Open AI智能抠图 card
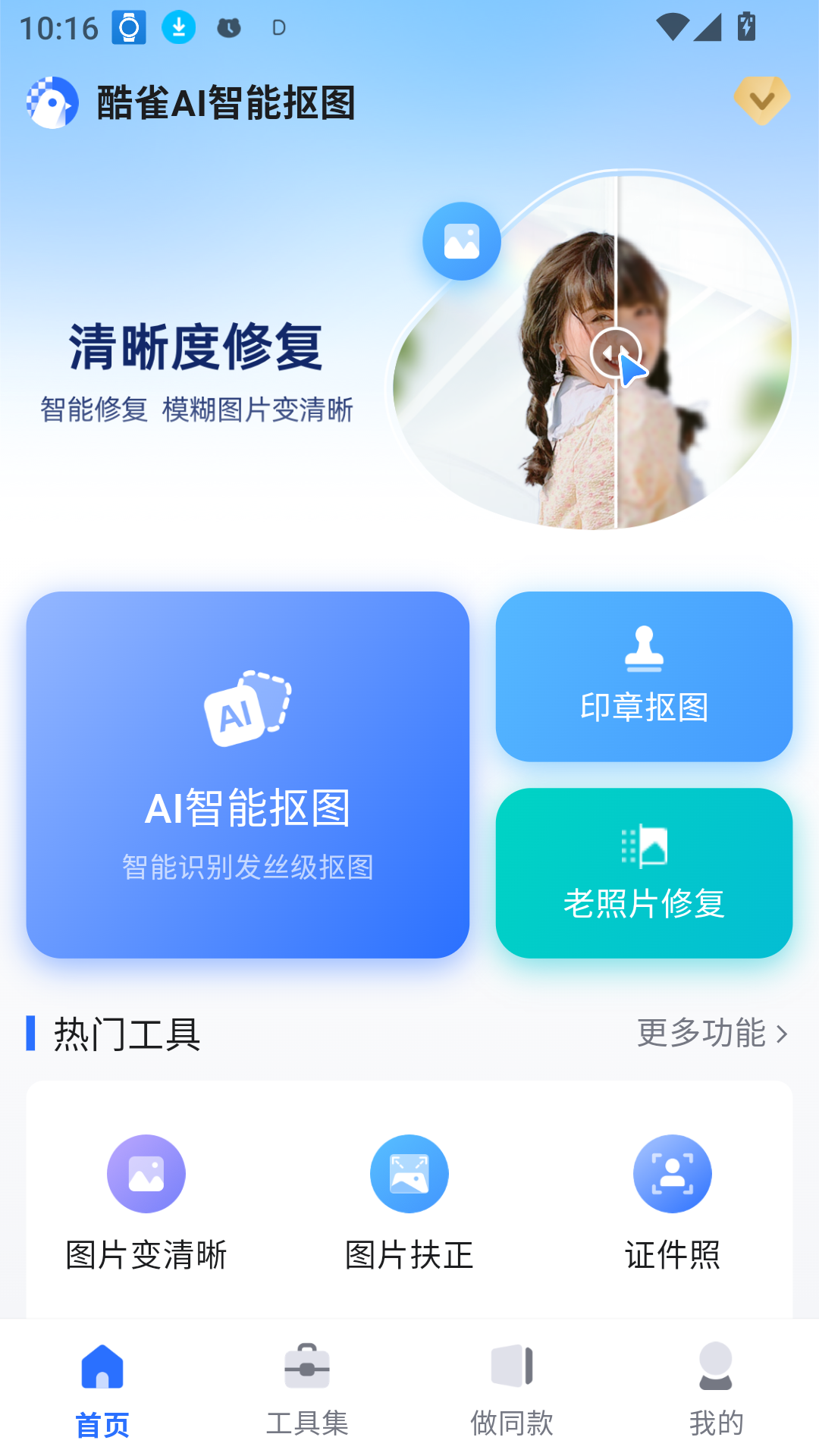The image size is (819, 1456). (x=248, y=774)
